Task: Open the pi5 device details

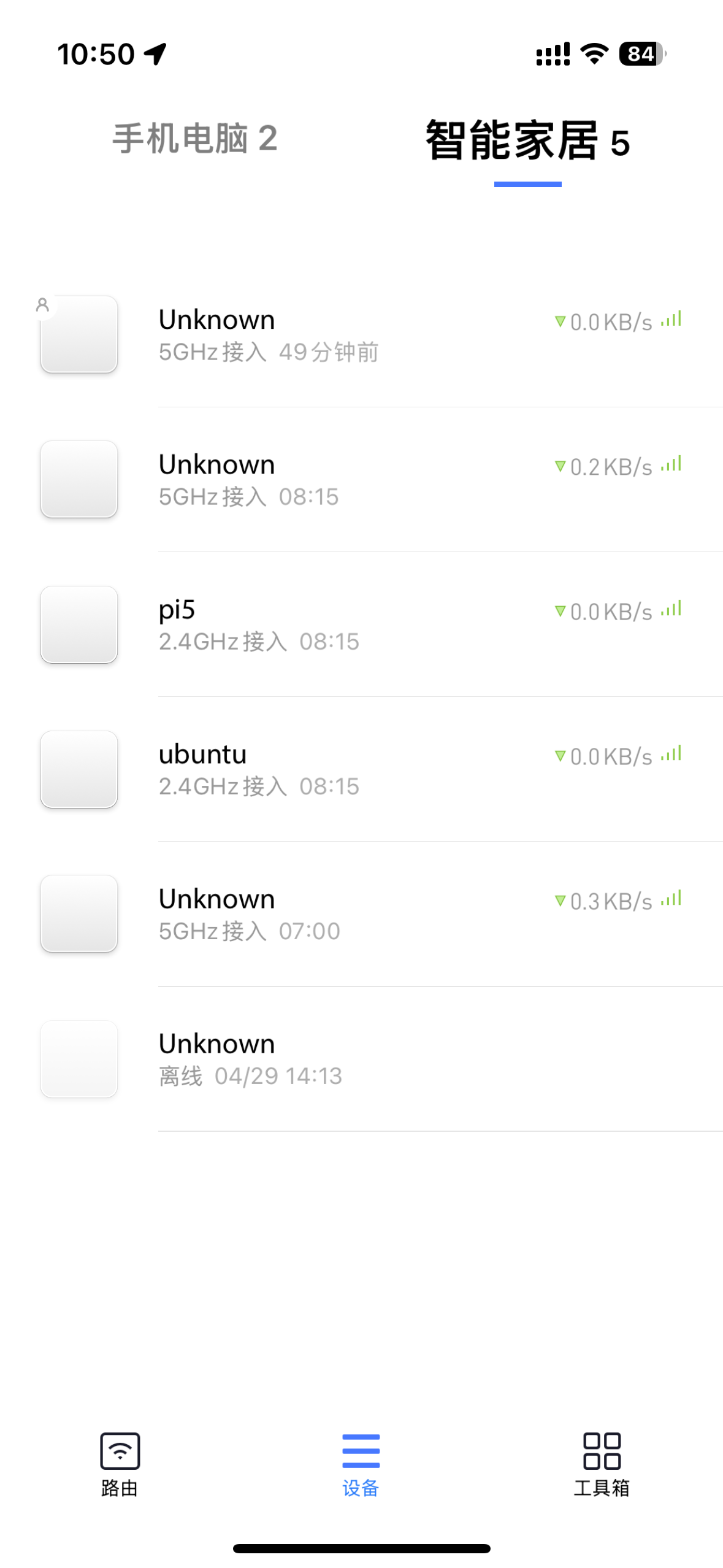Action: [x=362, y=625]
